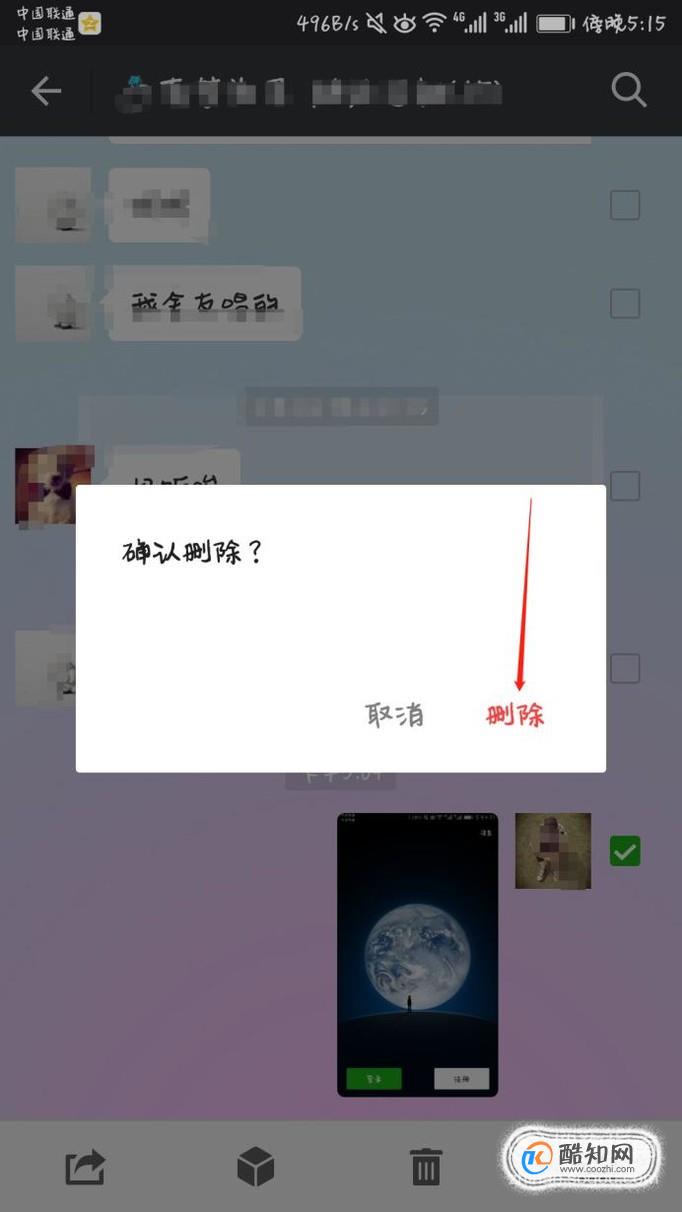Tap the share-forward icon in the bottom toolbar
The width and height of the screenshot is (682, 1212).
85,1167
